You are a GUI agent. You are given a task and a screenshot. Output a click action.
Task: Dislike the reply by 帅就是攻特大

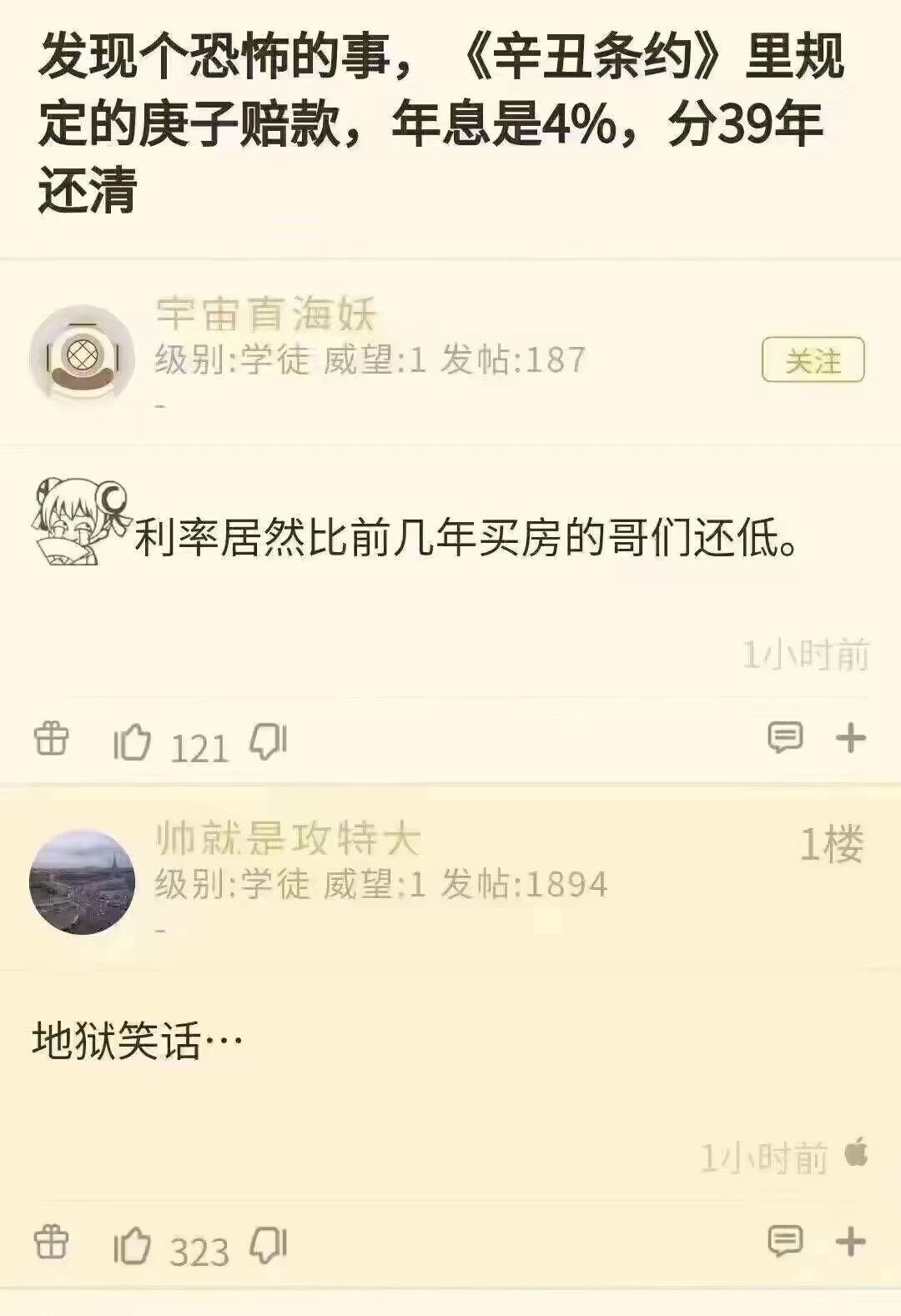coord(269,1245)
